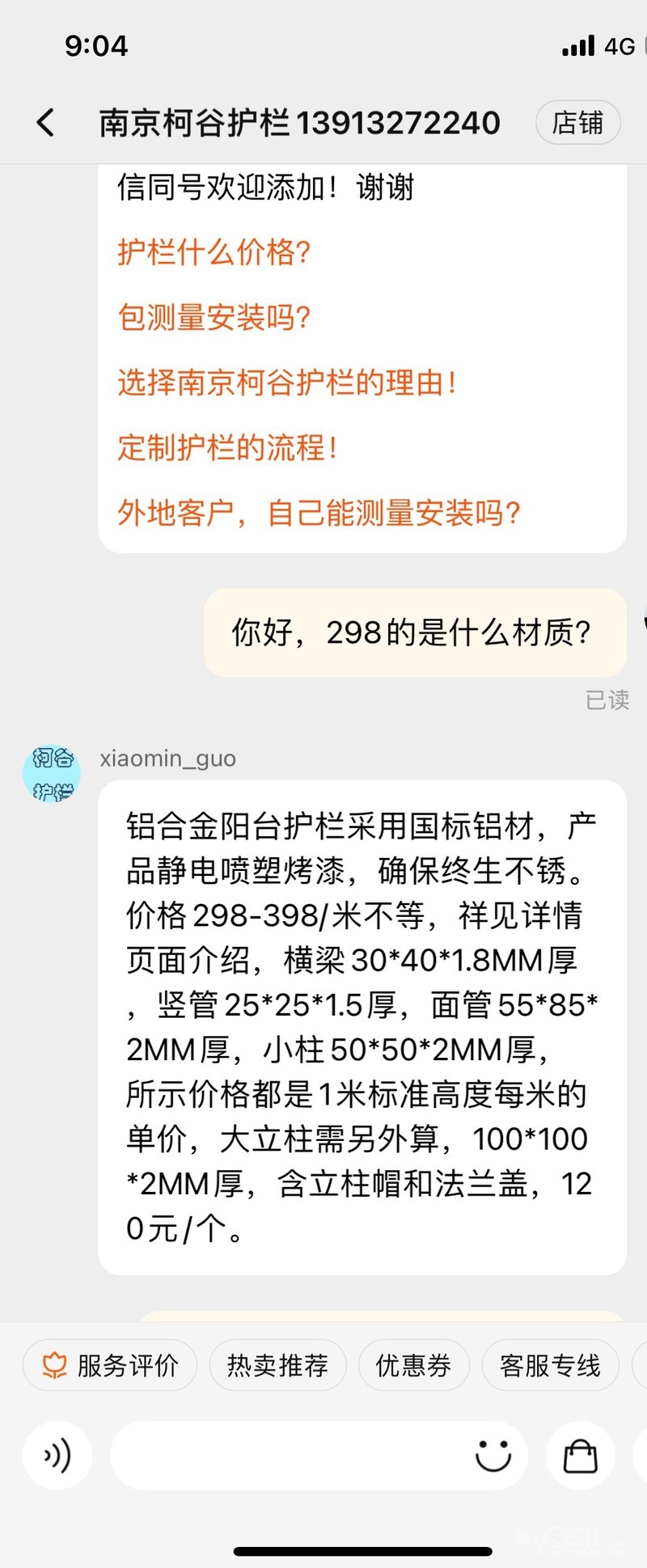Viewport: 647px width, 1568px height.
Task: Show 热卖推荐 items
Action: [x=277, y=1366]
